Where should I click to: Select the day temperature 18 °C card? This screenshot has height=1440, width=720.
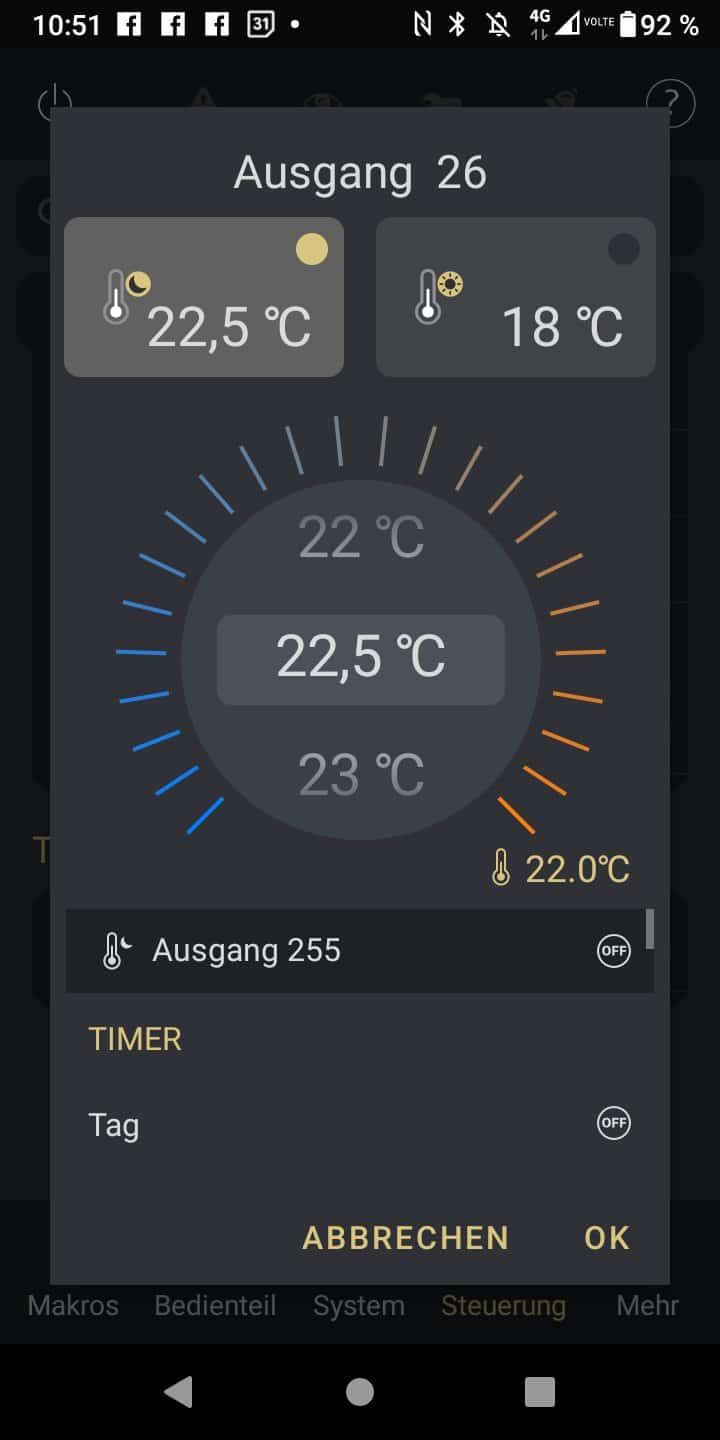(x=516, y=297)
